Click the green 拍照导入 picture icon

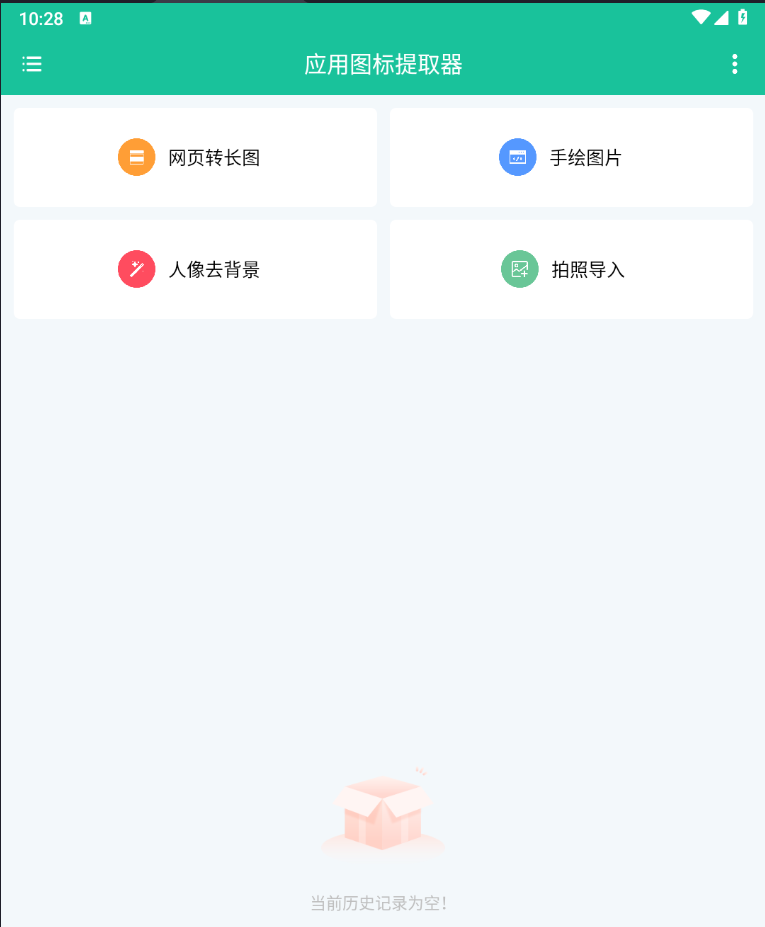pos(518,269)
